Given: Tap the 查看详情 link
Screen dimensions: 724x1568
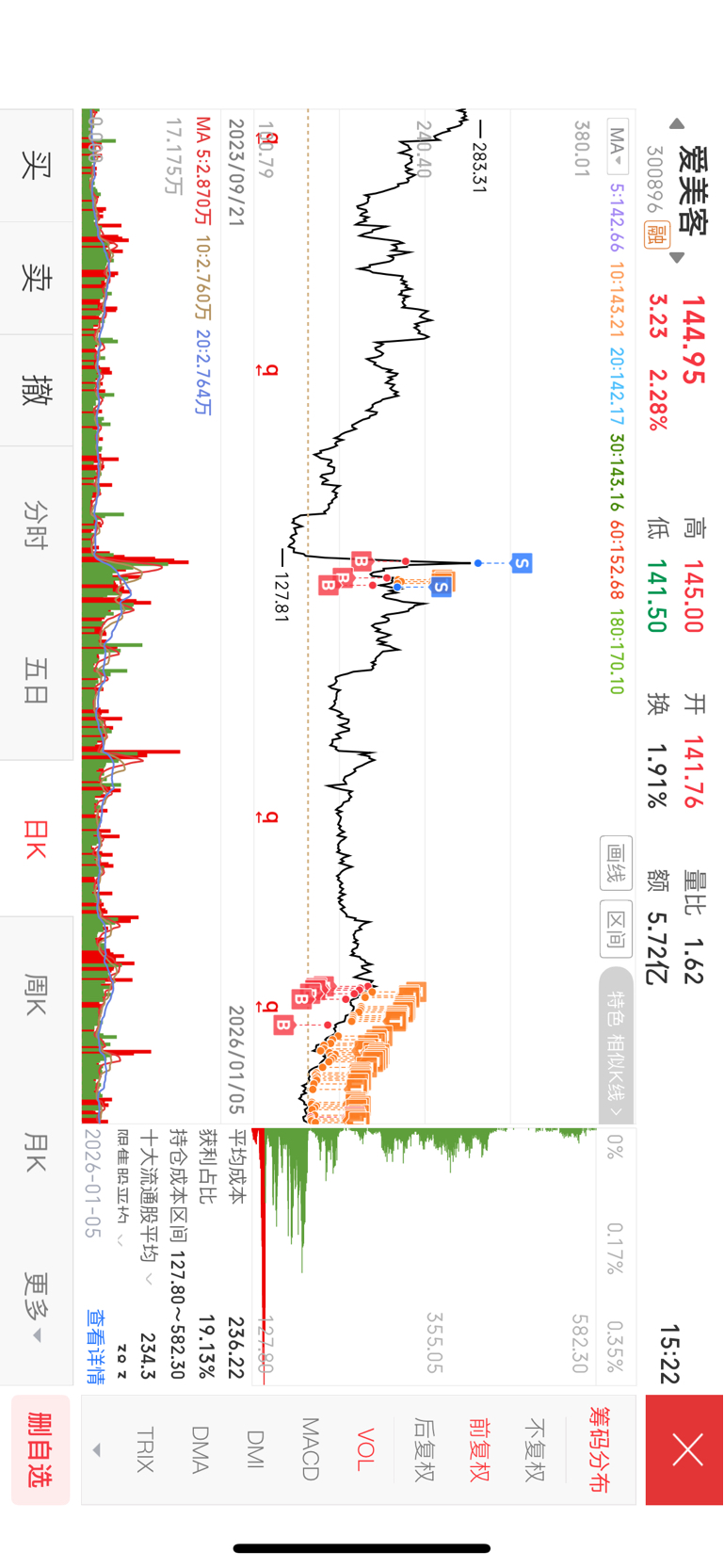Looking at the screenshot, I should click(94, 1346).
